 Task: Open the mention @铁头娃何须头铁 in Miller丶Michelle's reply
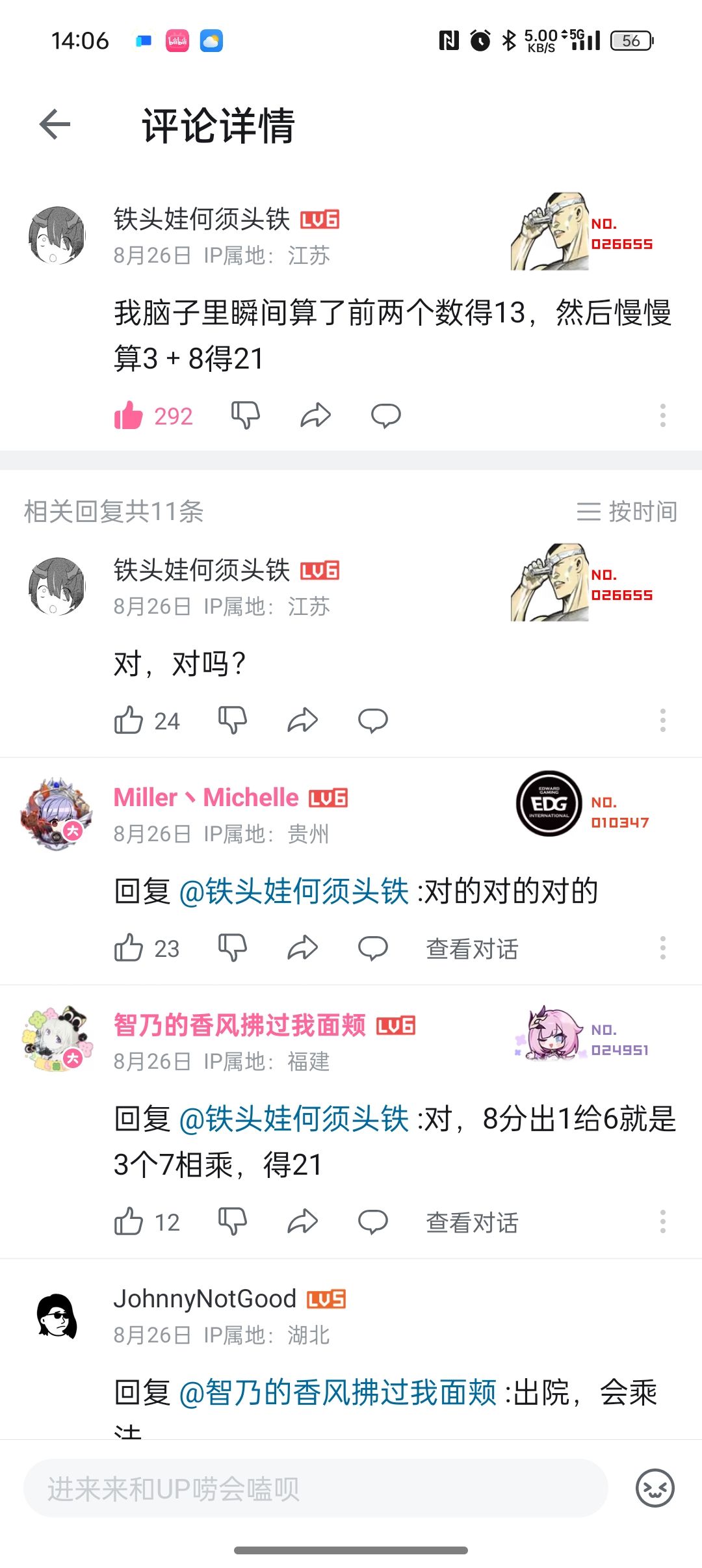(x=294, y=891)
